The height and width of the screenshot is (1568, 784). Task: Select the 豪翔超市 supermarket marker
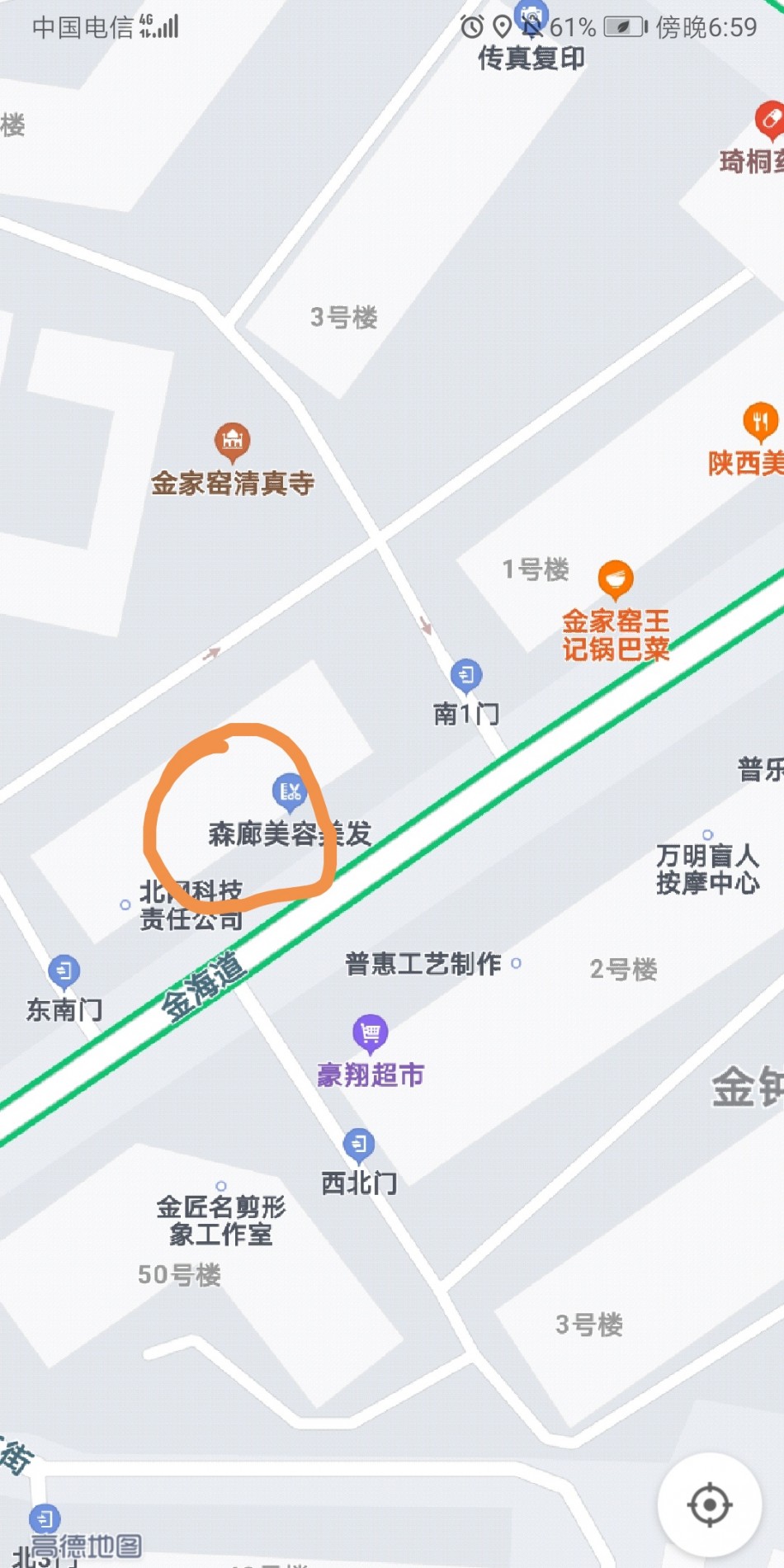(x=371, y=1032)
